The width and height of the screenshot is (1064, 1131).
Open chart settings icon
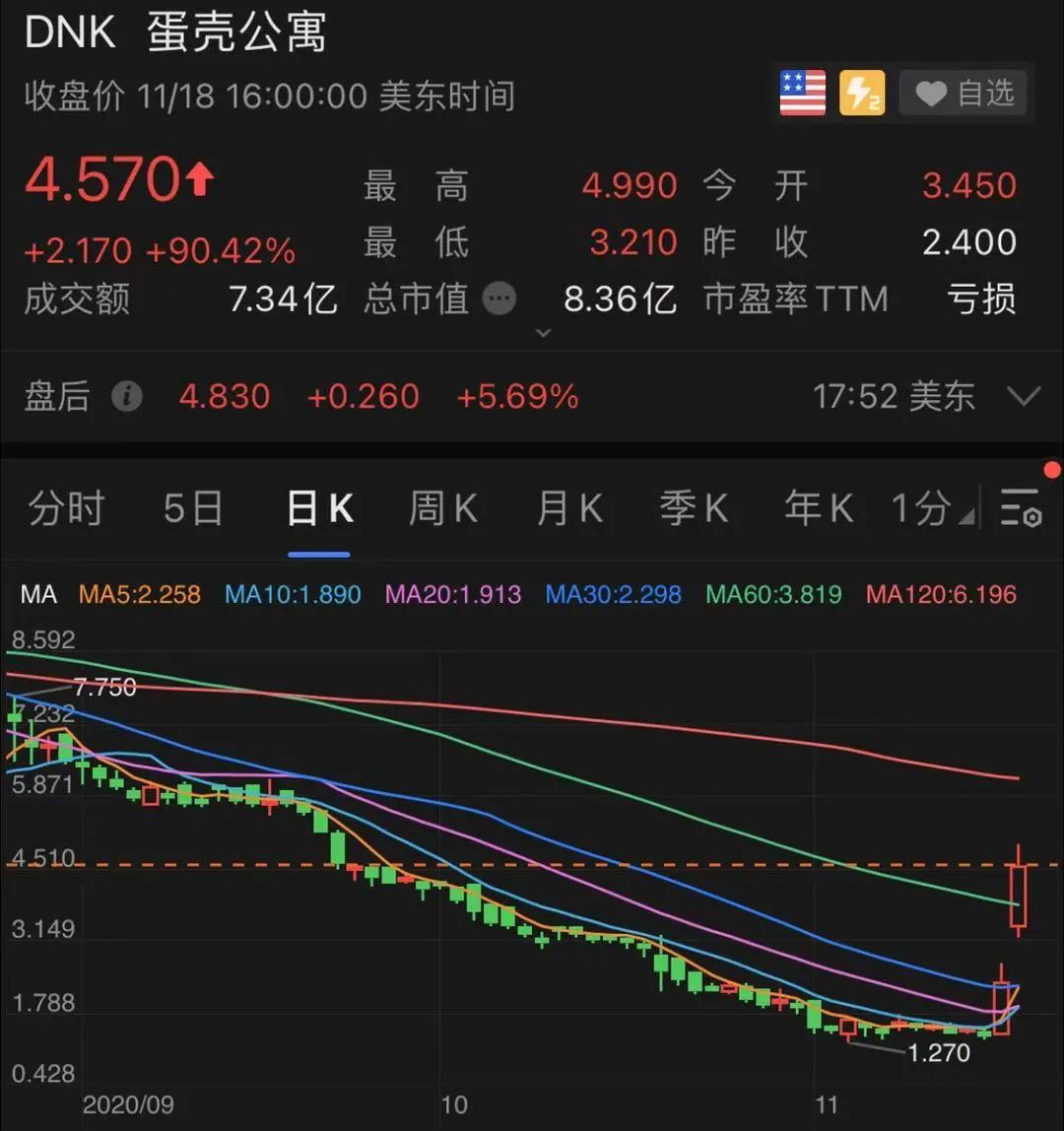[x=1020, y=507]
